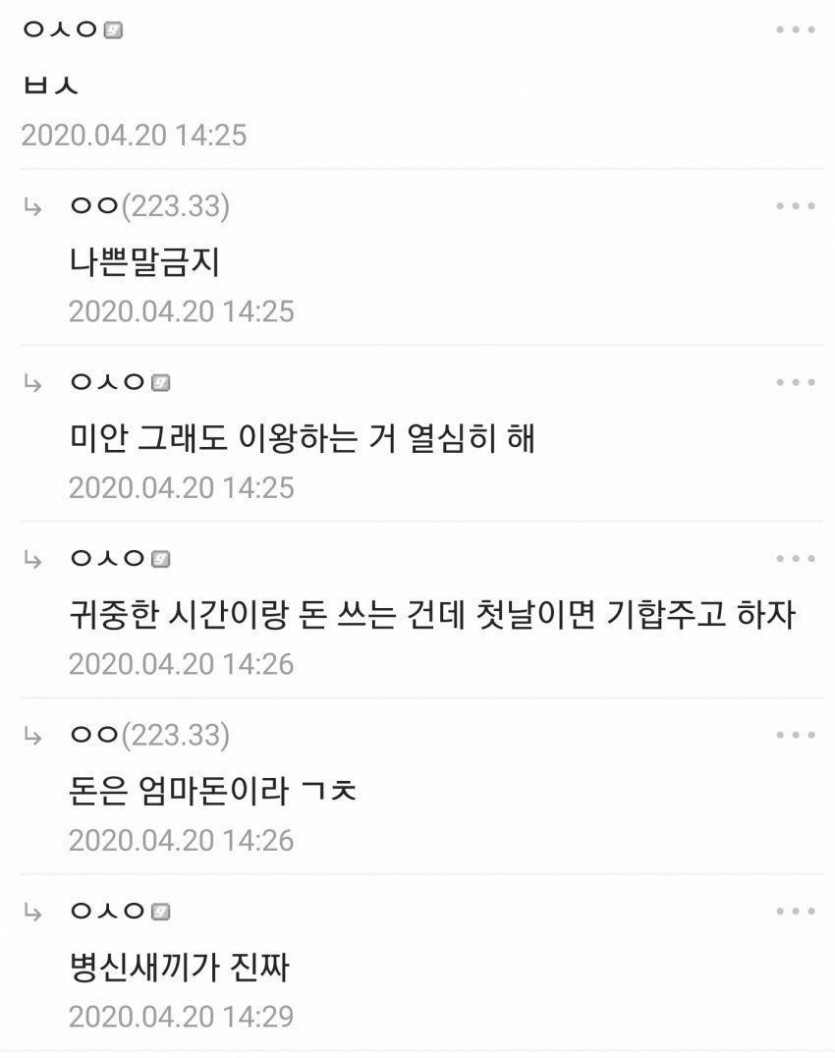View user ㅇㅇ(223.33) on the '나쁜말금지' reply
This screenshot has width=835, height=1058.
[149, 207]
